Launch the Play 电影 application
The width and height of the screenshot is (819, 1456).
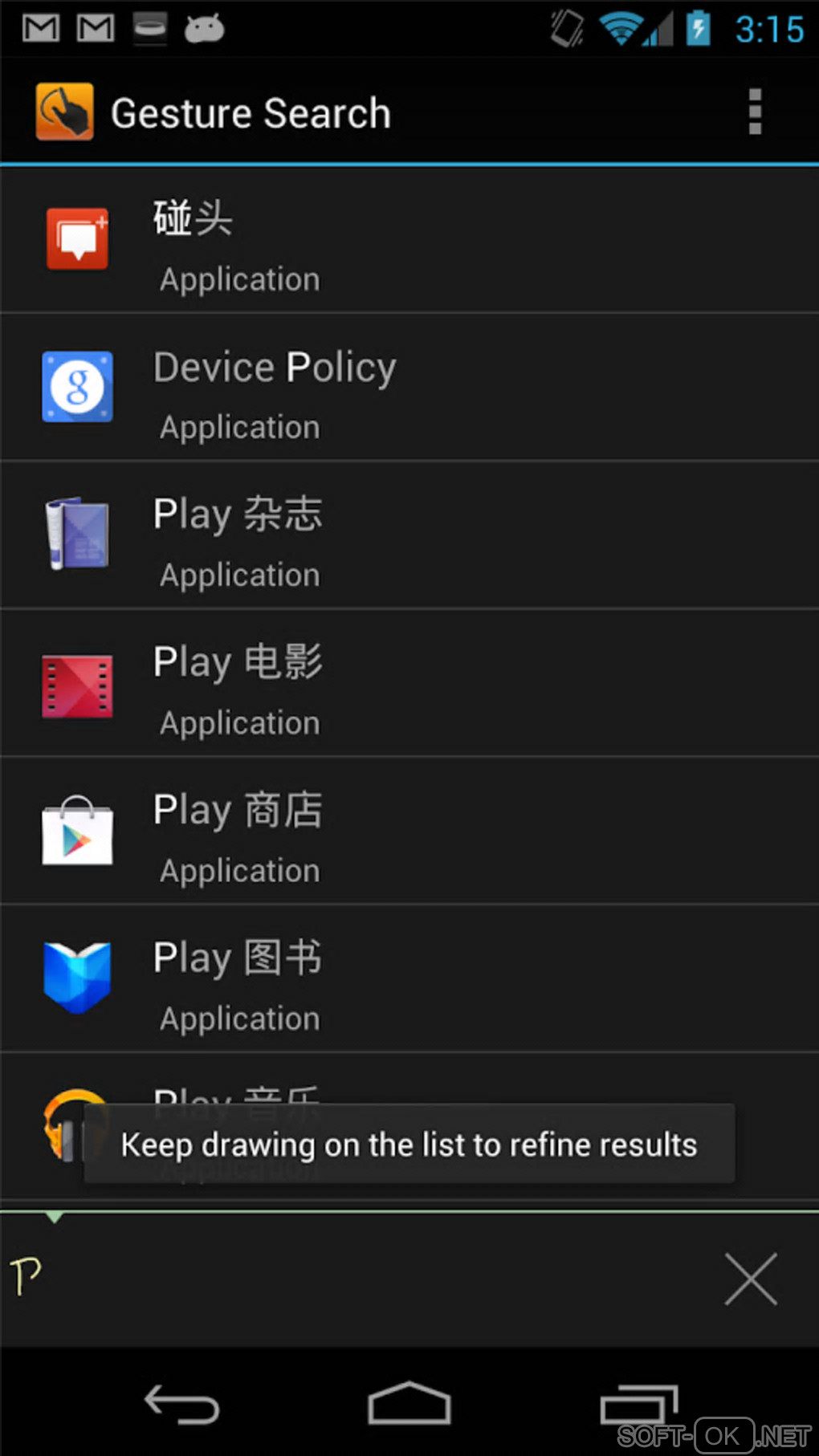[409, 683]
